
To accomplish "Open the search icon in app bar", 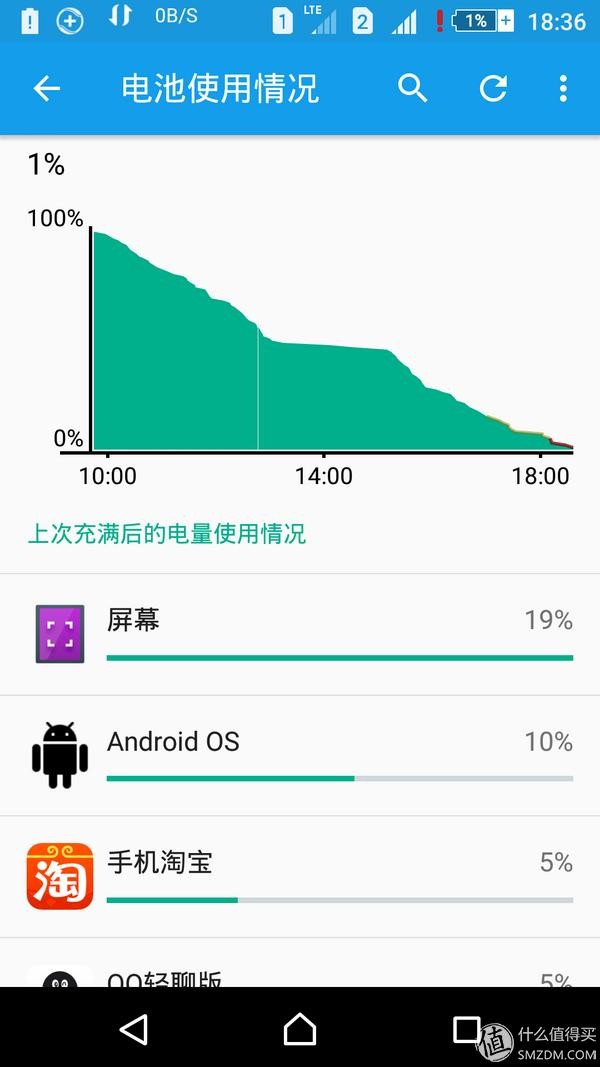I will (x=412, y=89).
